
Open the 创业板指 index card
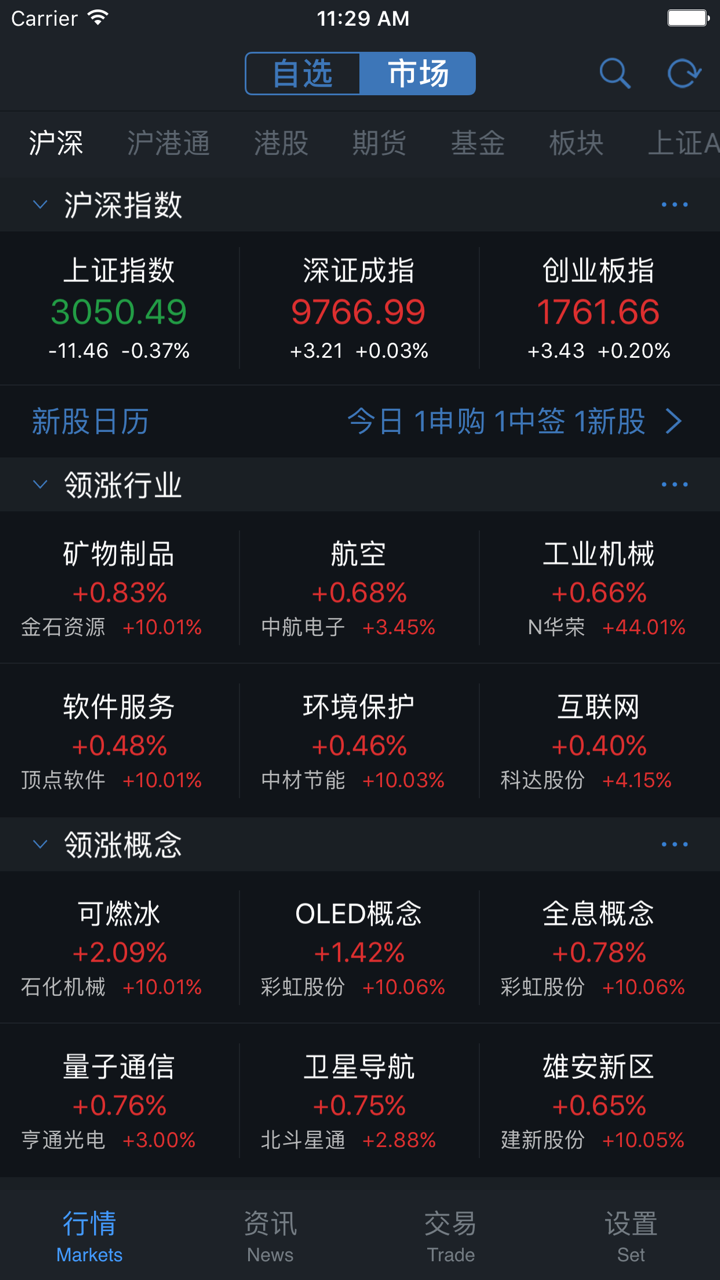pos(598,308)
